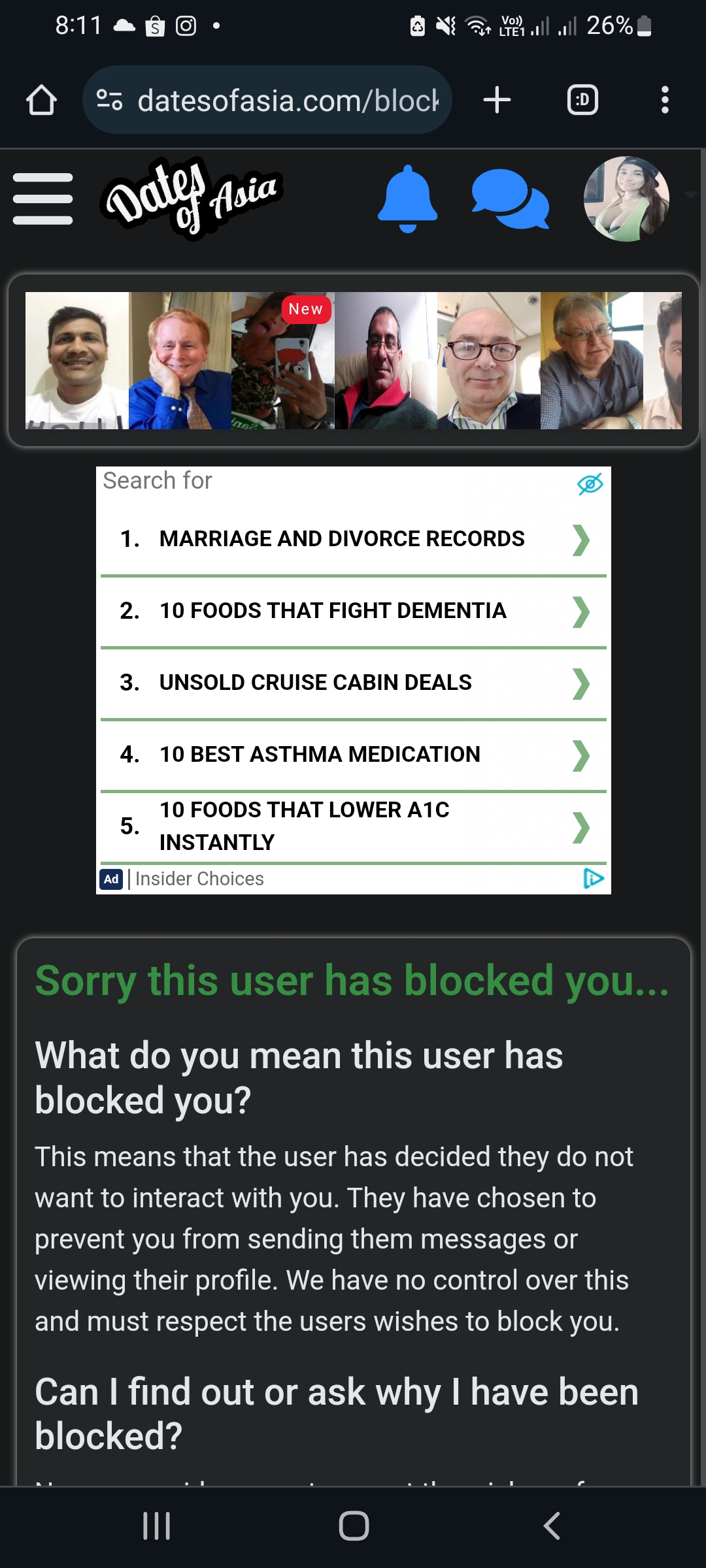Open the member photo marked New
The height and width of the screenshot is (1568, 706).
282,361
